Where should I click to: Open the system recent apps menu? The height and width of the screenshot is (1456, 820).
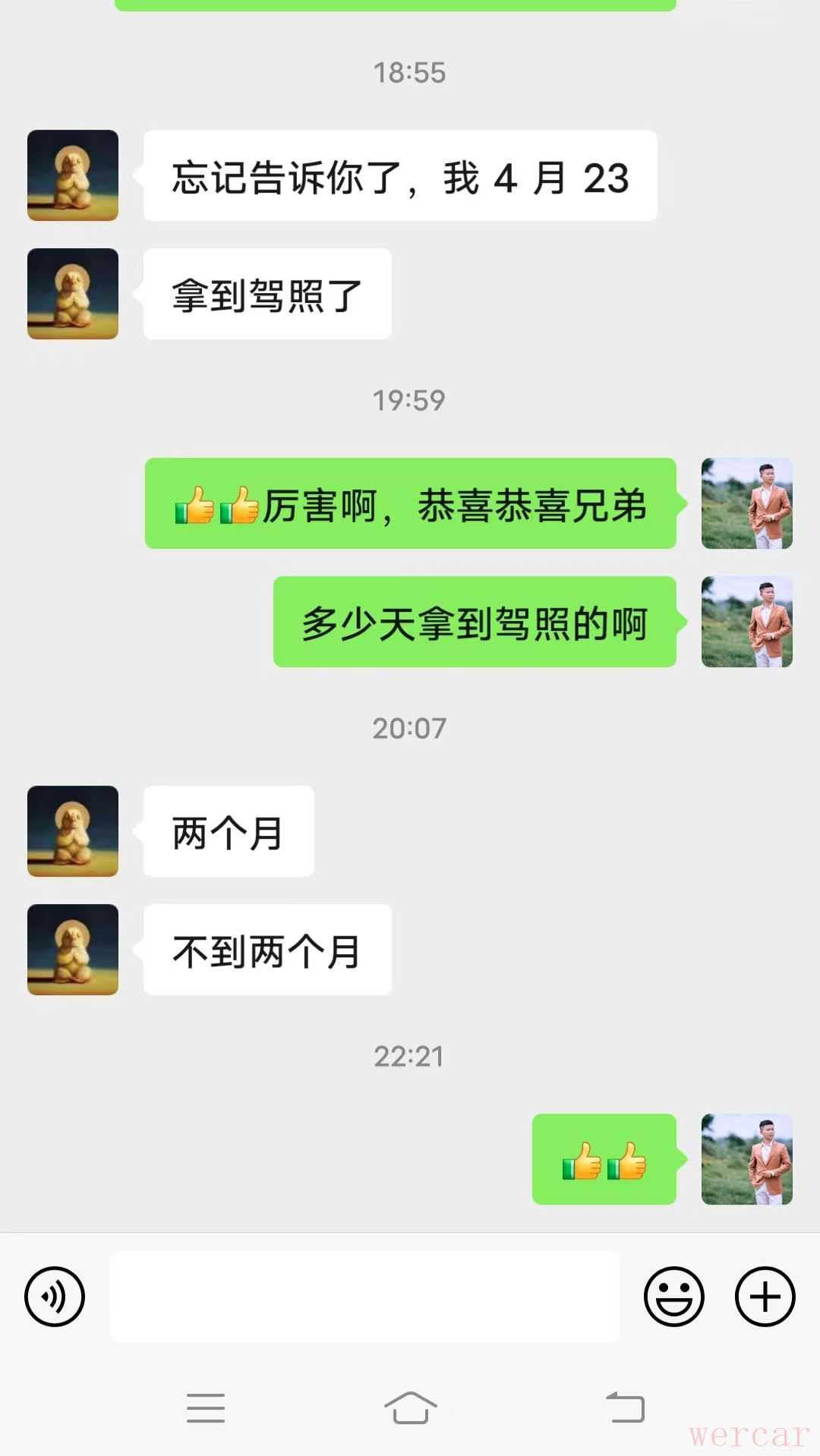206,1408
